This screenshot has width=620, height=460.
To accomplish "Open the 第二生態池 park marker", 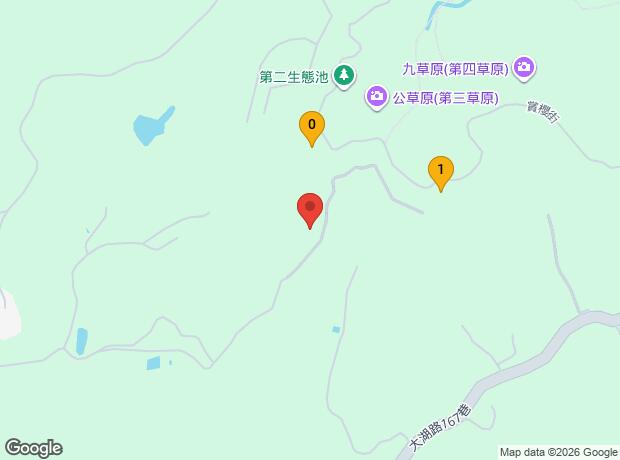I will (x=344, y=76).
